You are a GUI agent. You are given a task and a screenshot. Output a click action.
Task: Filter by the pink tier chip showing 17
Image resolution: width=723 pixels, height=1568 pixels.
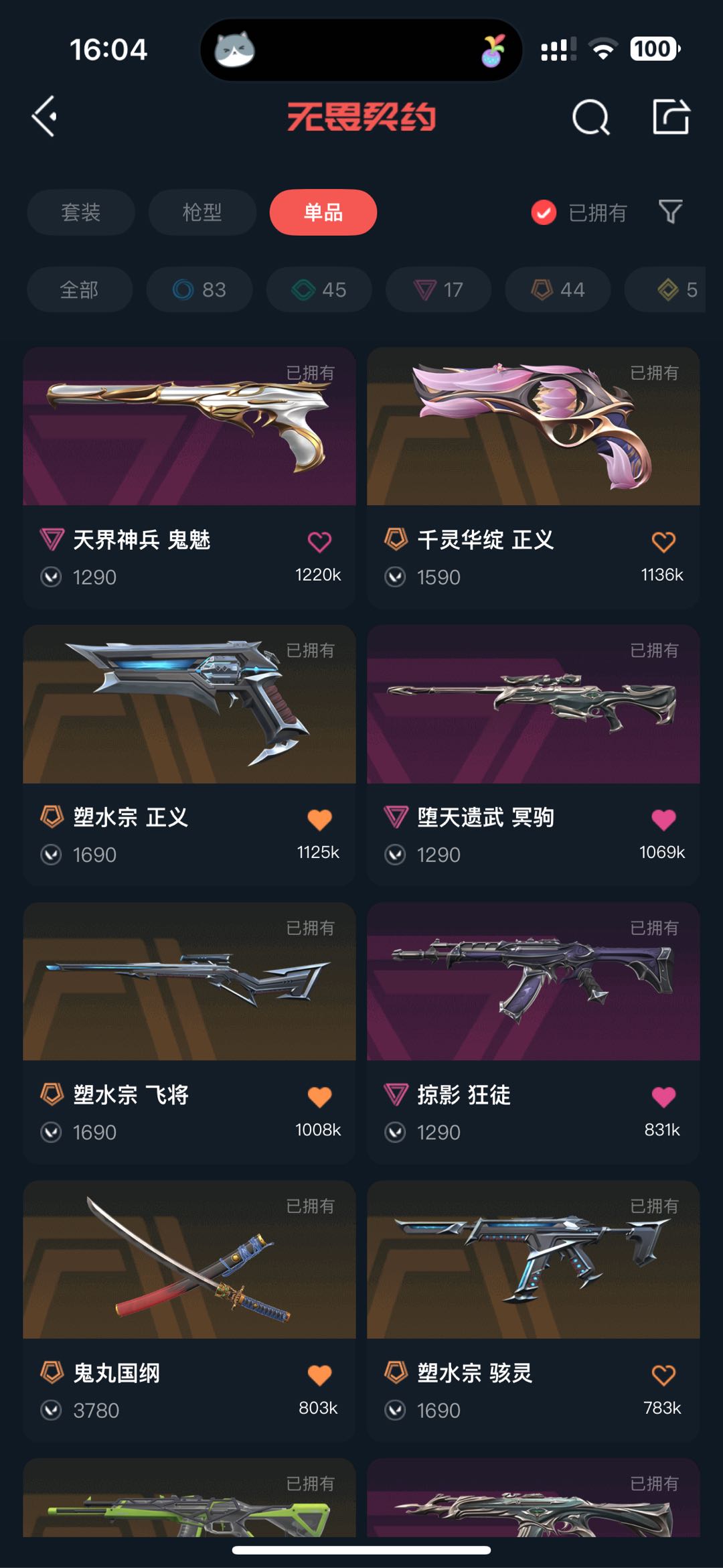click(x=438, y=289)
